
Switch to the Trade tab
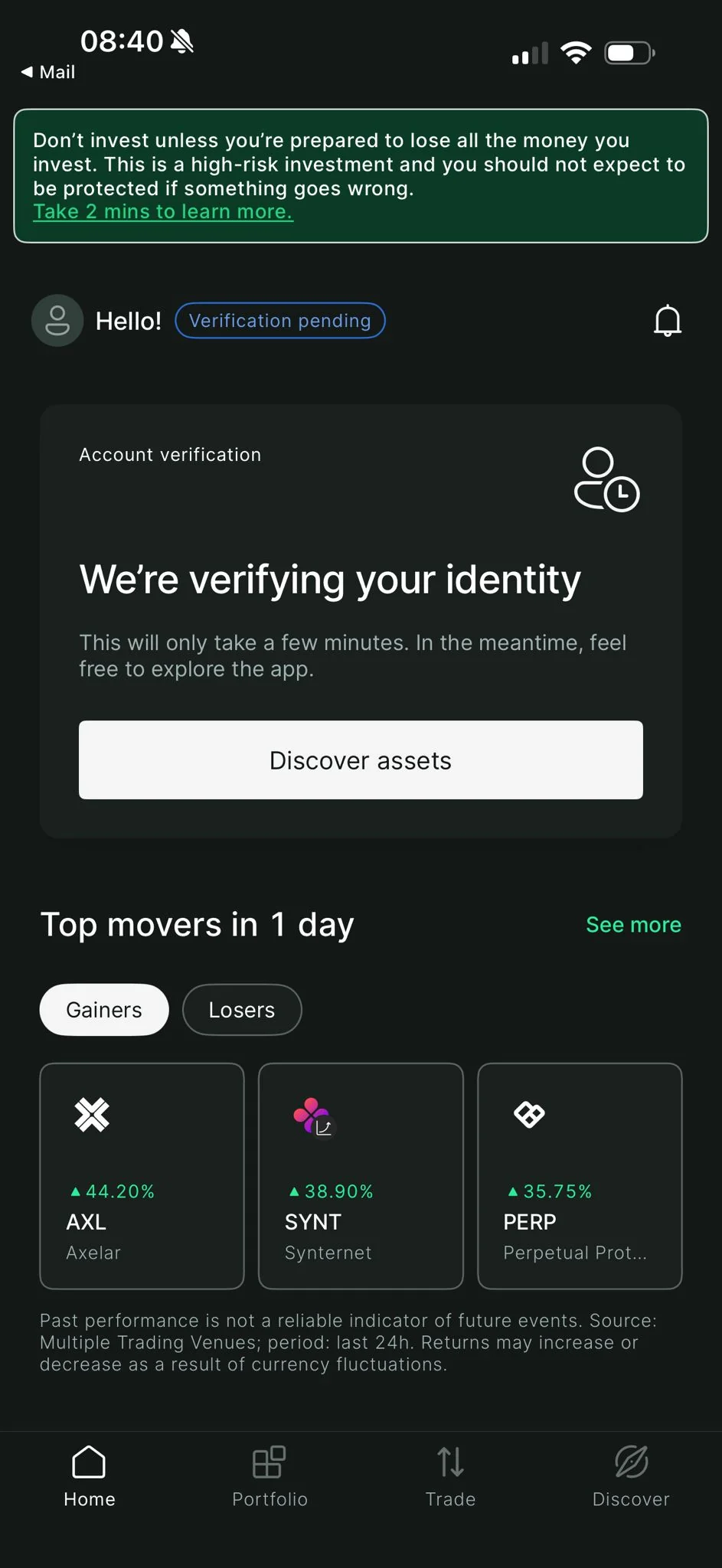click(x=450, y=1477)
